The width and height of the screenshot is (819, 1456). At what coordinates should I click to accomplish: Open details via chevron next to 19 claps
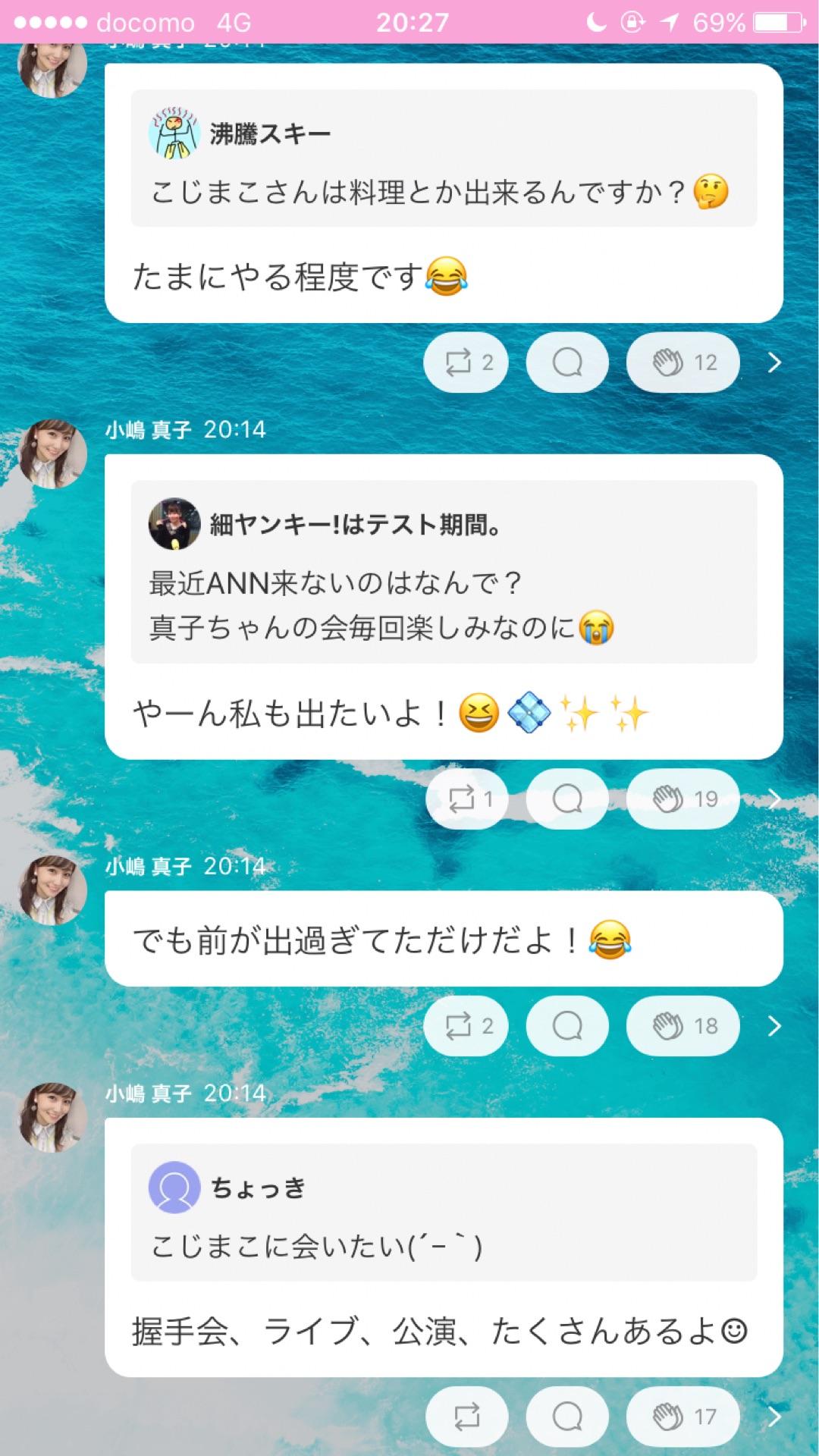tap(774, 799)
